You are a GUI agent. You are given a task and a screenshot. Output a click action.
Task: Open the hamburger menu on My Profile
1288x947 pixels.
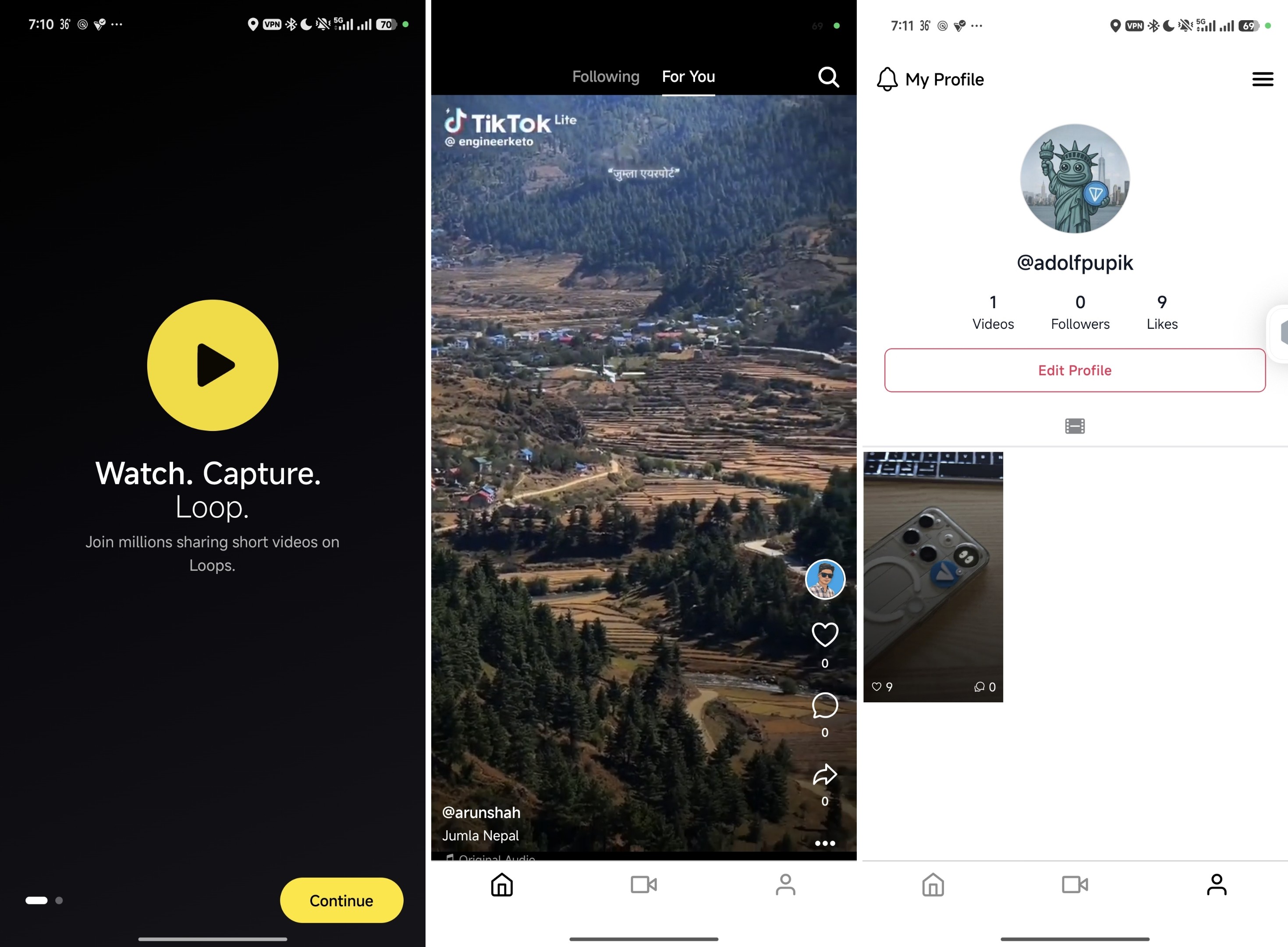point(1262,79)
